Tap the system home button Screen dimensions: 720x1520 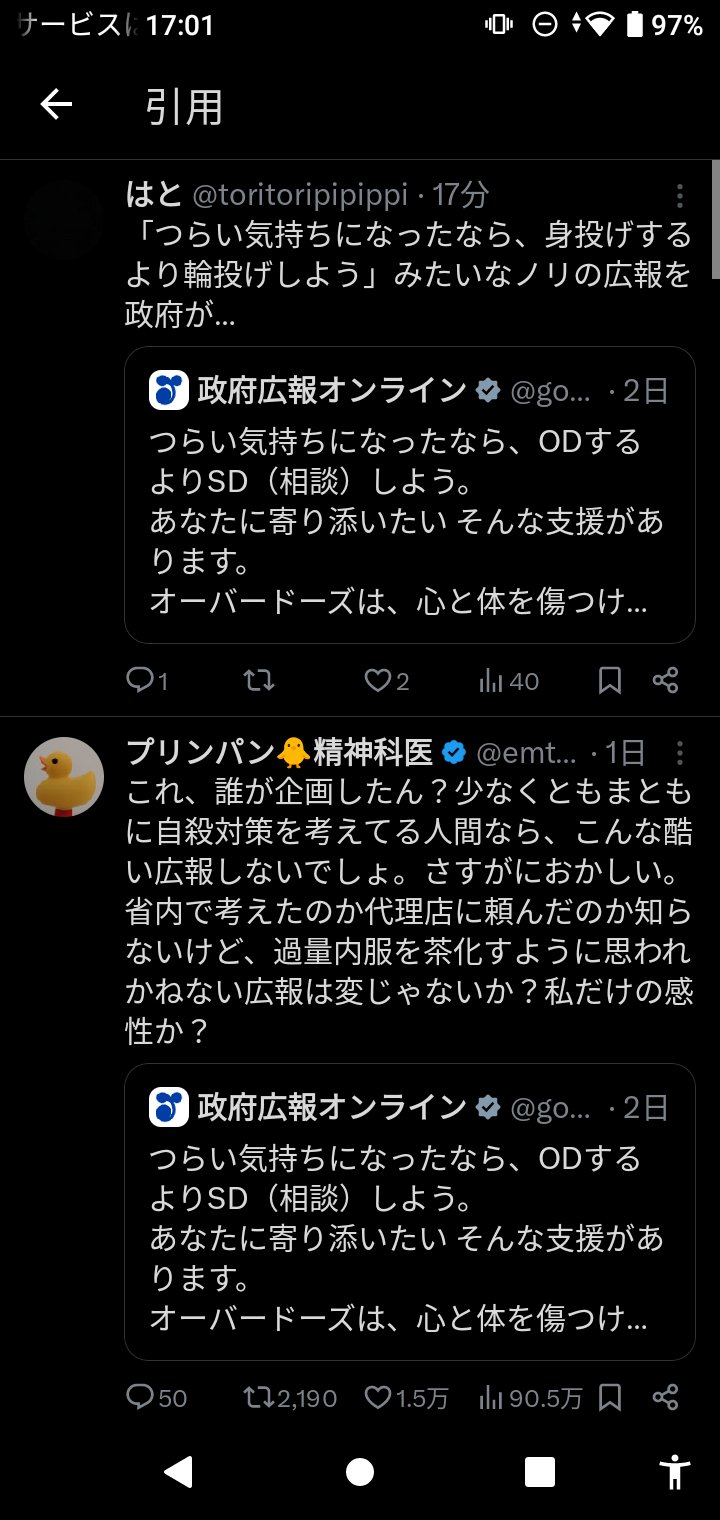(x=360, y=1472)
